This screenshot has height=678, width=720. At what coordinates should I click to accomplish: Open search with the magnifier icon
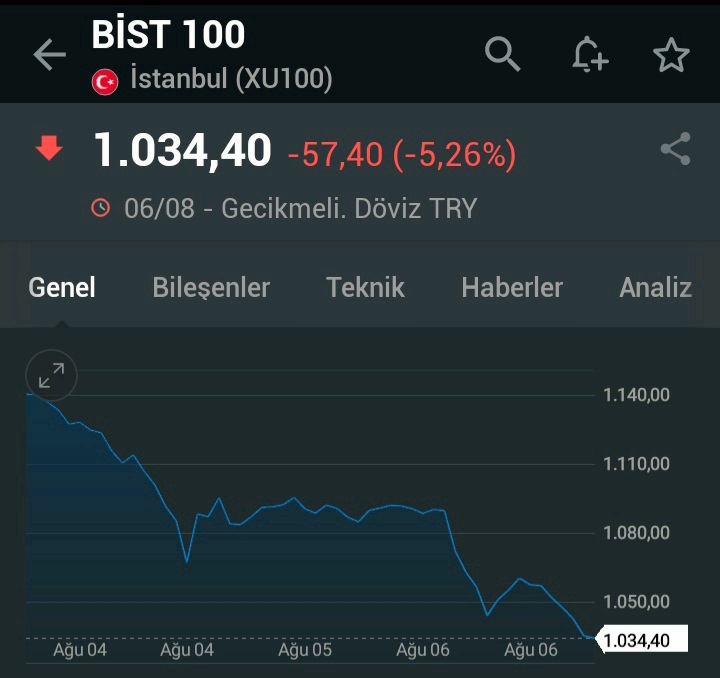click(x=502, y=54)
